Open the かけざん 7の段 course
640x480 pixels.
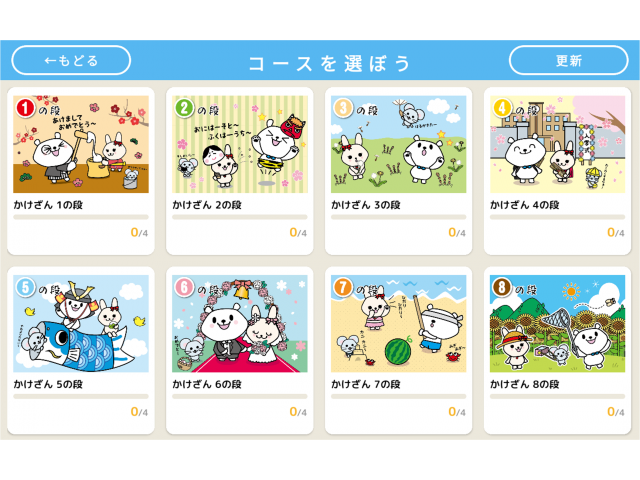(399, 350)
